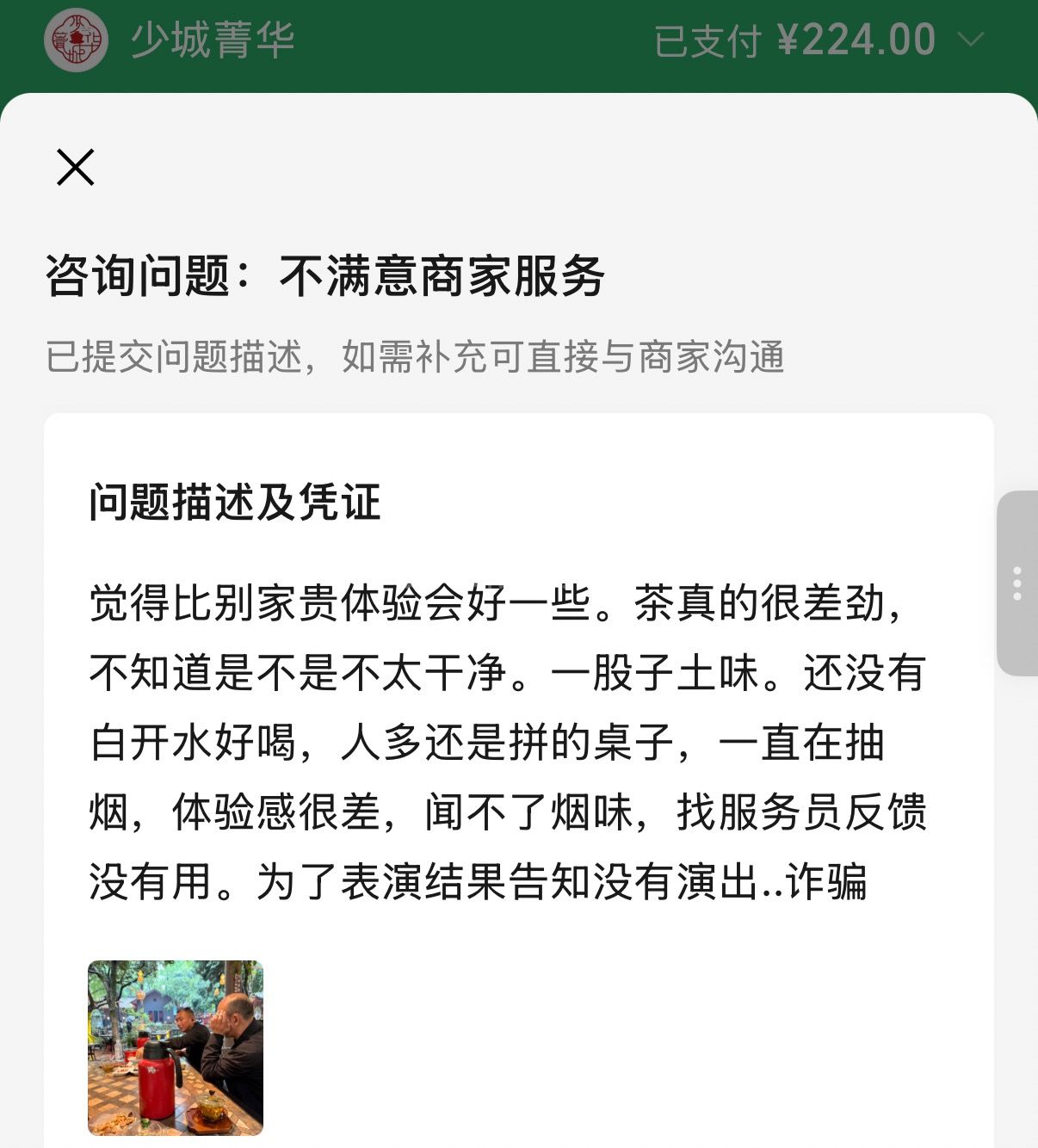Open the attached evidence photo
1038x1148 pixels.
click(176, 1047)
